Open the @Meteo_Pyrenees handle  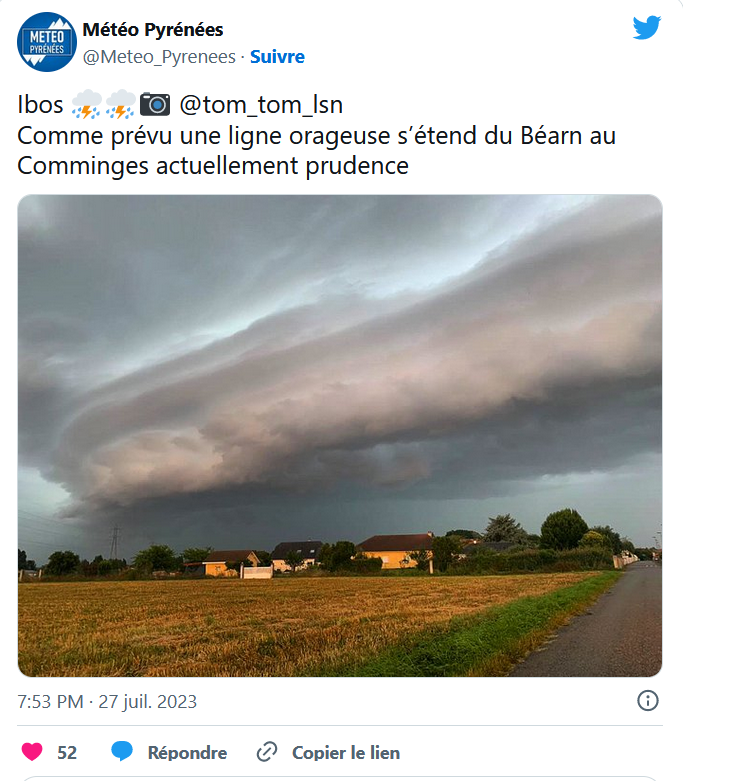pos(158,57)
